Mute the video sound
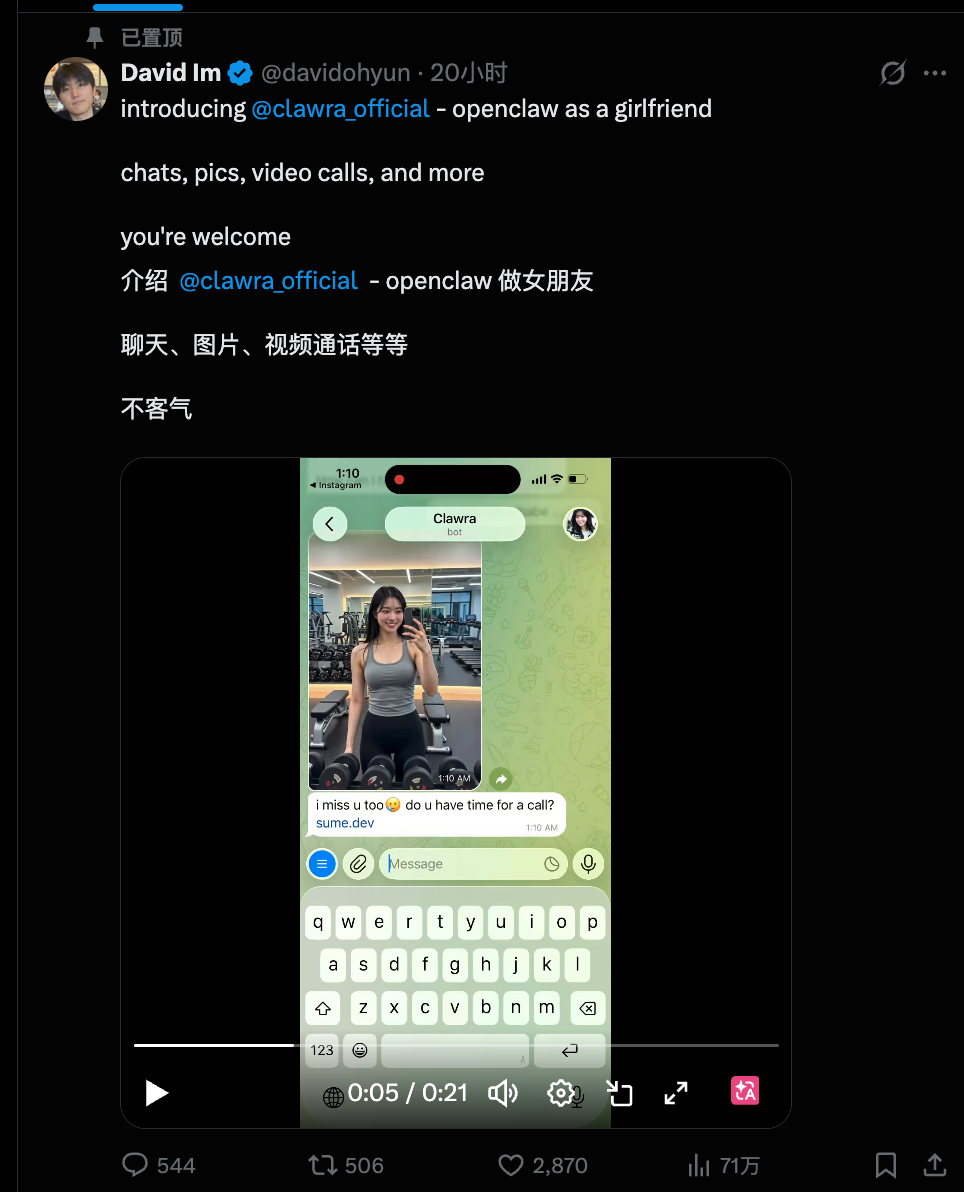 (502, 1093)
